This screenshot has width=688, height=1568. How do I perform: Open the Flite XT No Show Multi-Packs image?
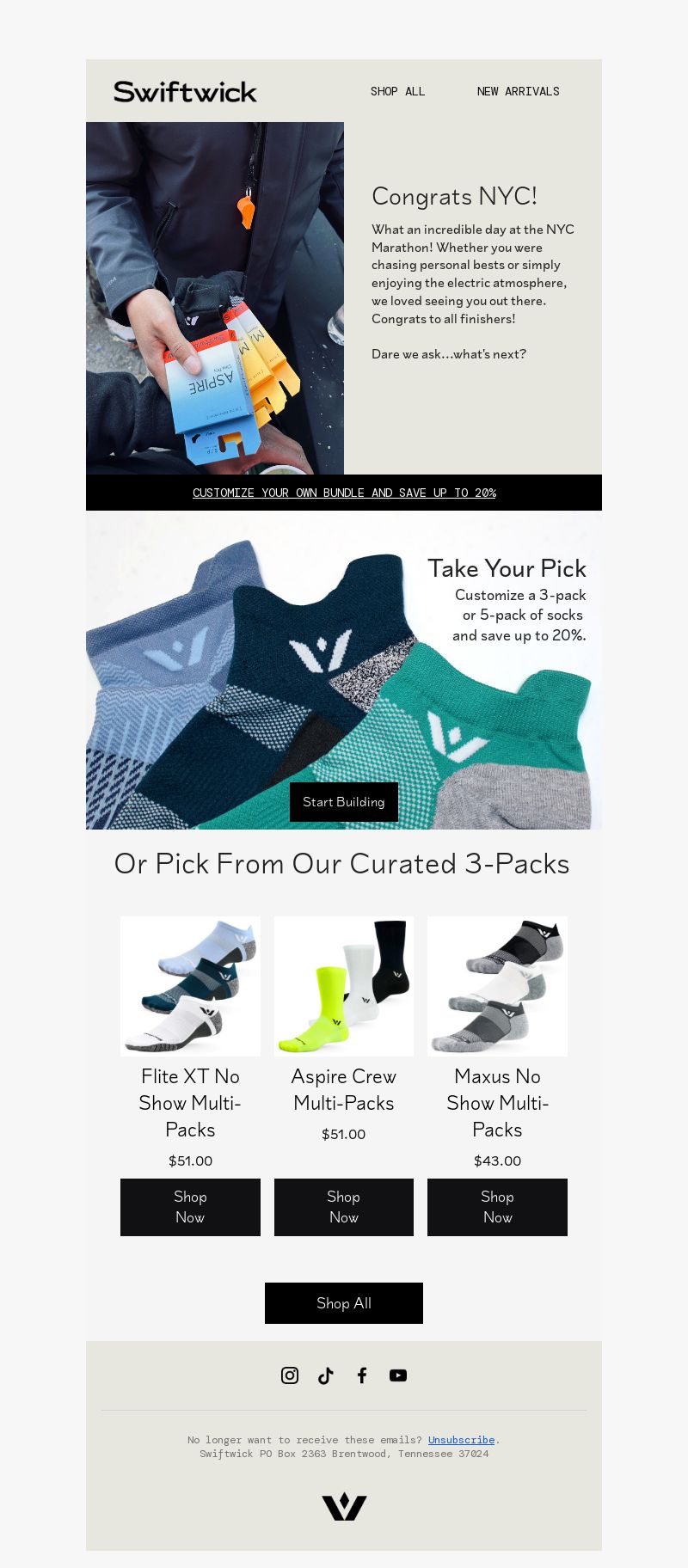click(x=190, y=986)
